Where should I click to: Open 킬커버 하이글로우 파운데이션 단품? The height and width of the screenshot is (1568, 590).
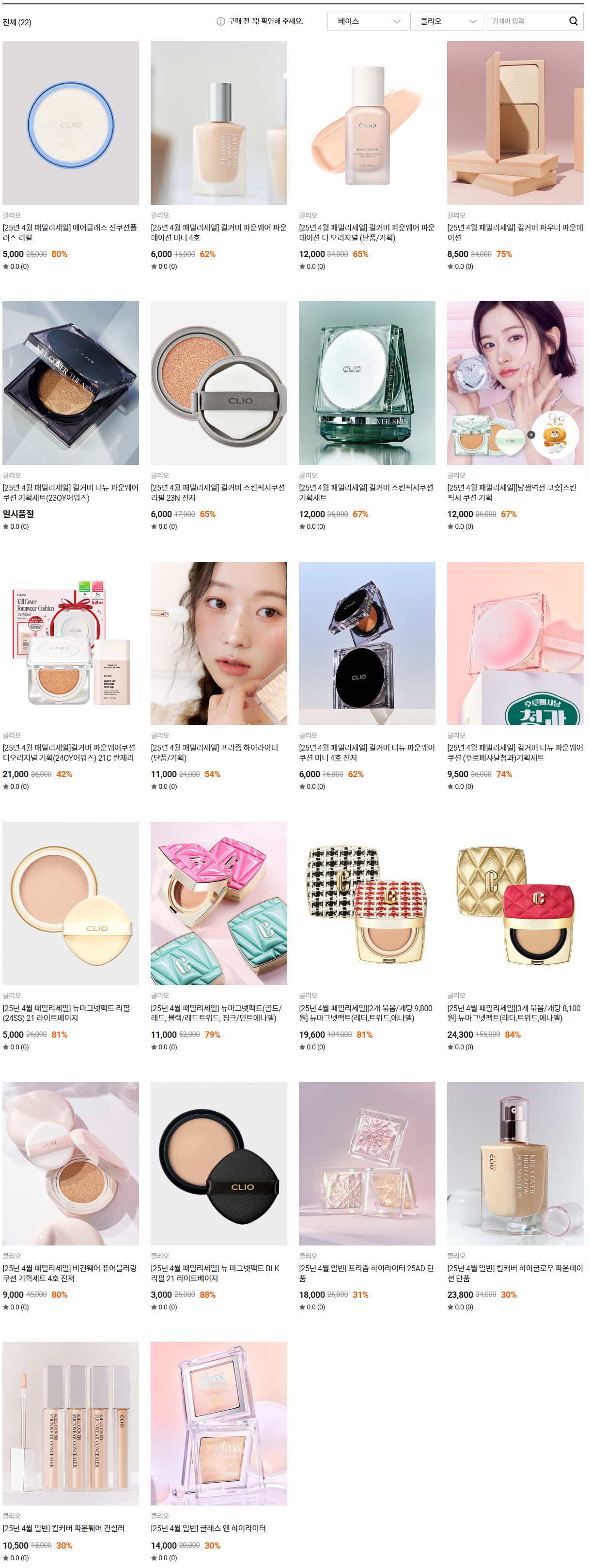tap(515, 1273)
